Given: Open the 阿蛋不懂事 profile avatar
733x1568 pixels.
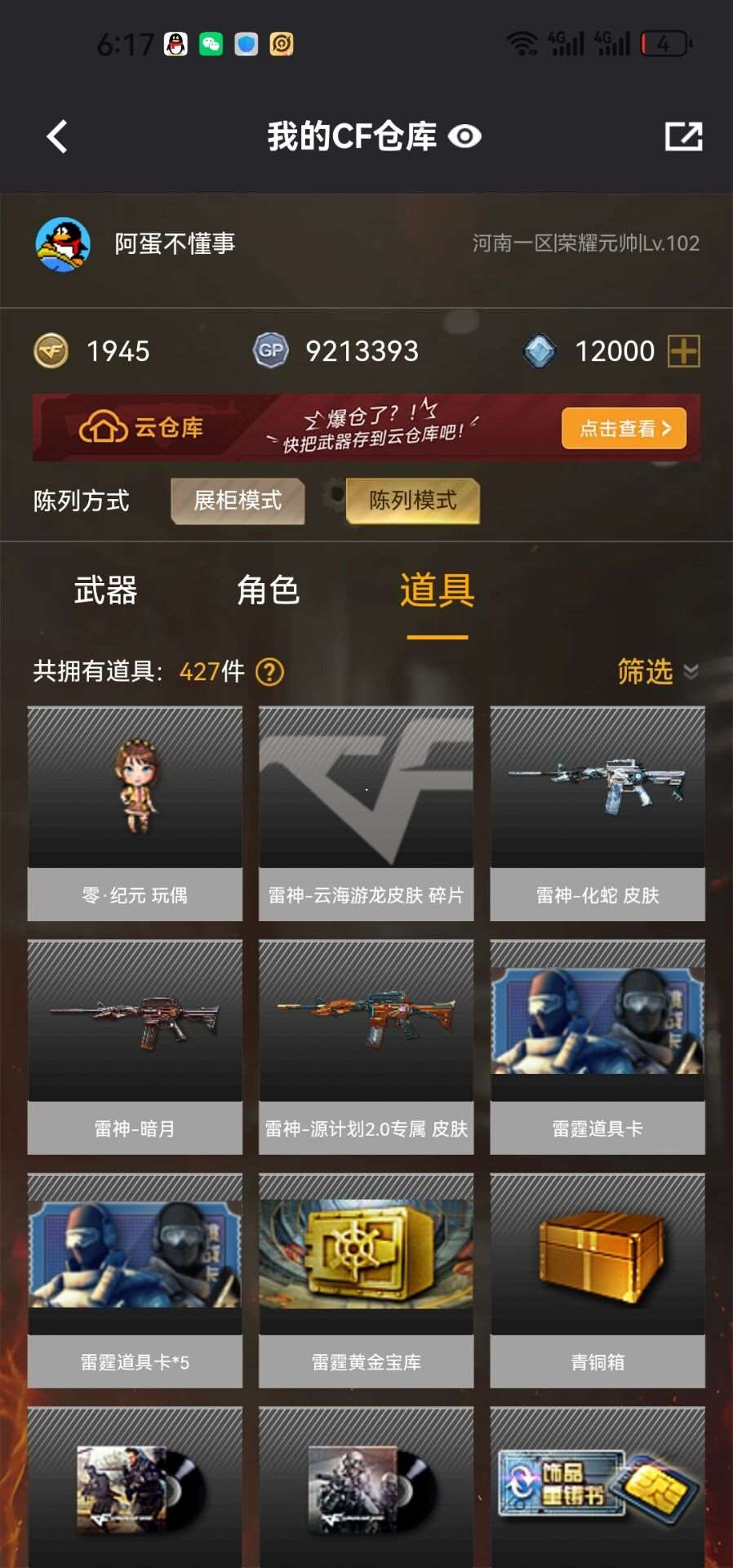Looking at the screenshot, I should tap(63, 244).
